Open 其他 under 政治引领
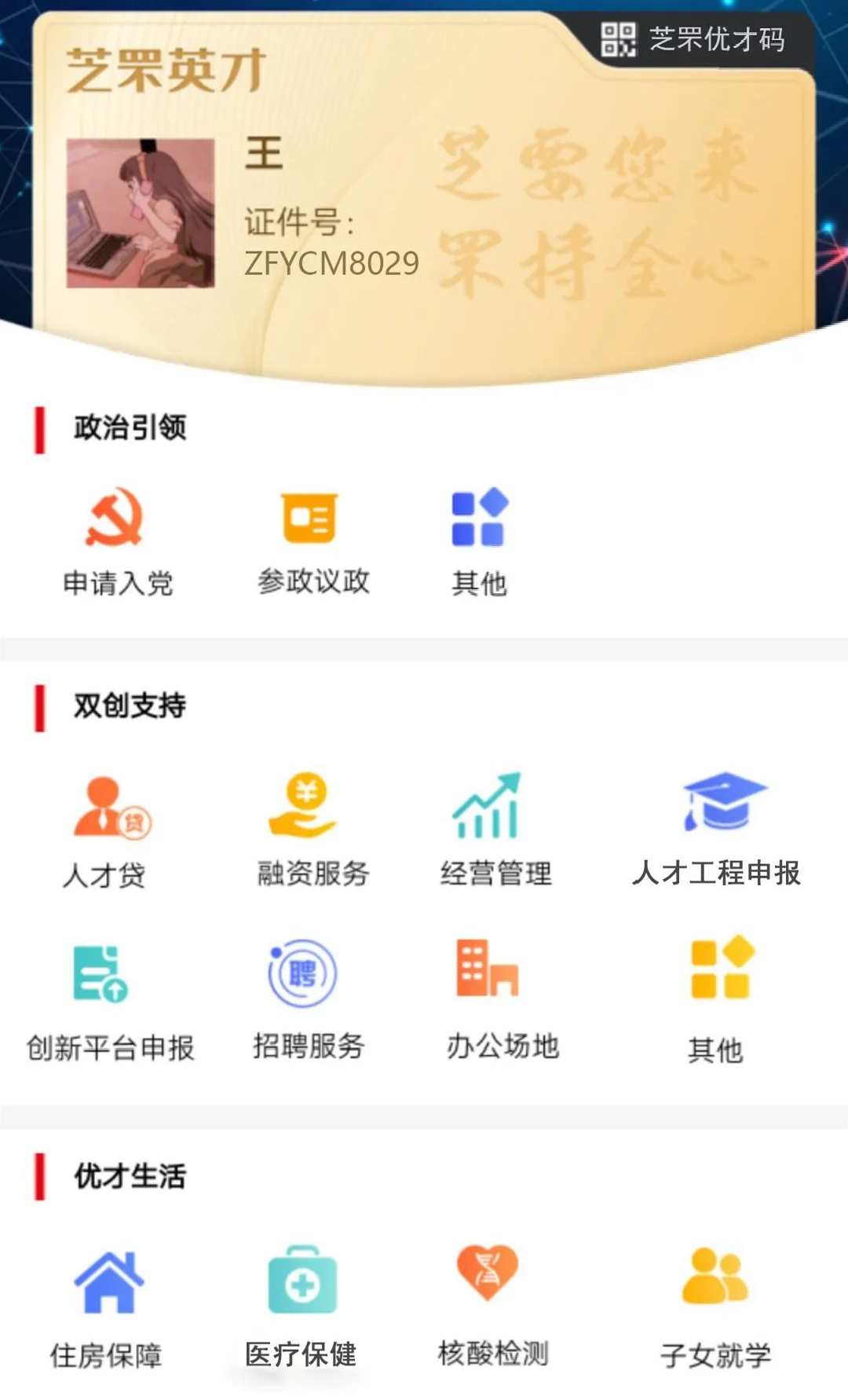This screenshot has height=1400, width=848. point(479,541)
